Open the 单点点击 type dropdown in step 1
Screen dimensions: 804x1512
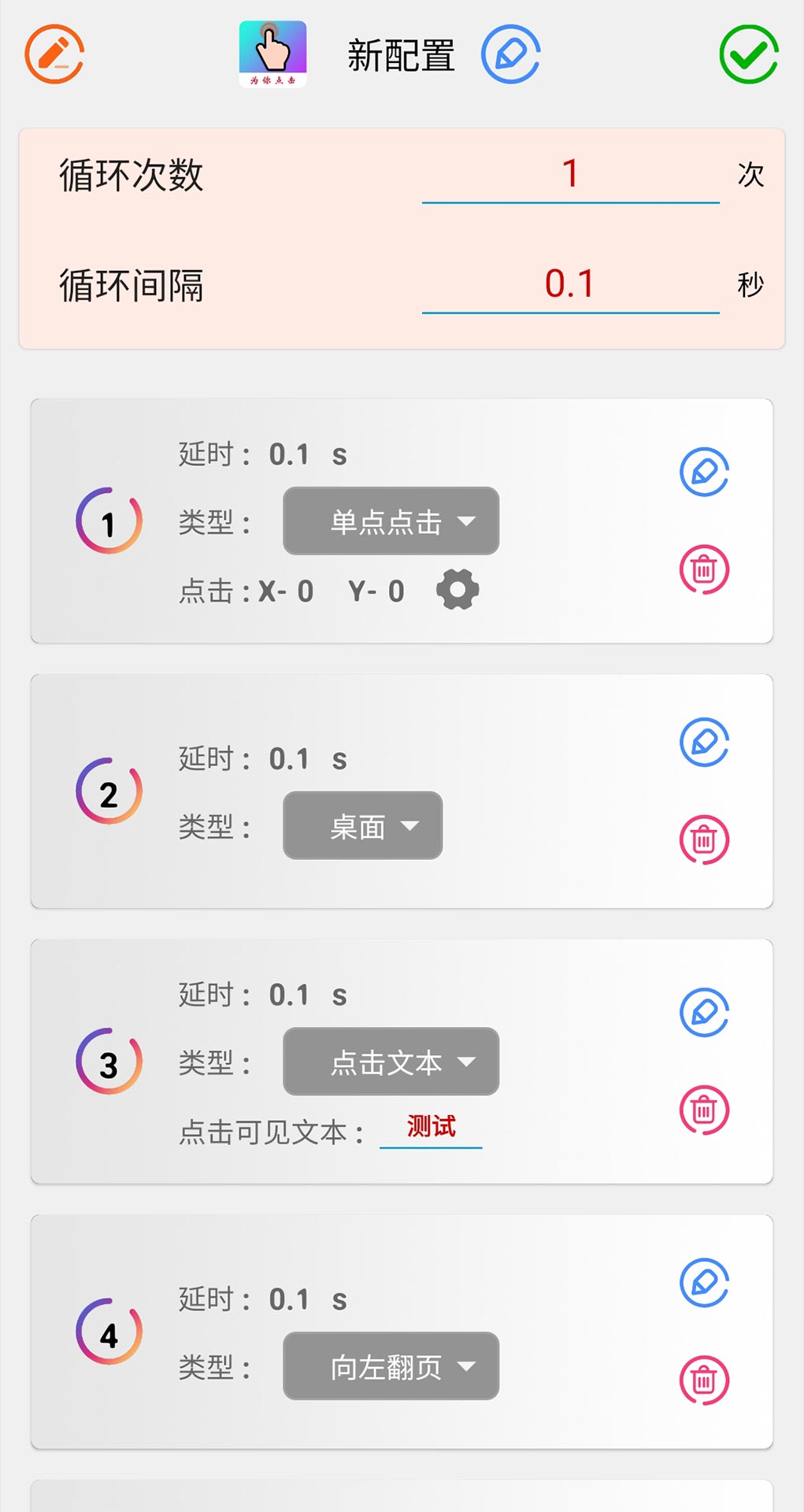click(391, 521)
